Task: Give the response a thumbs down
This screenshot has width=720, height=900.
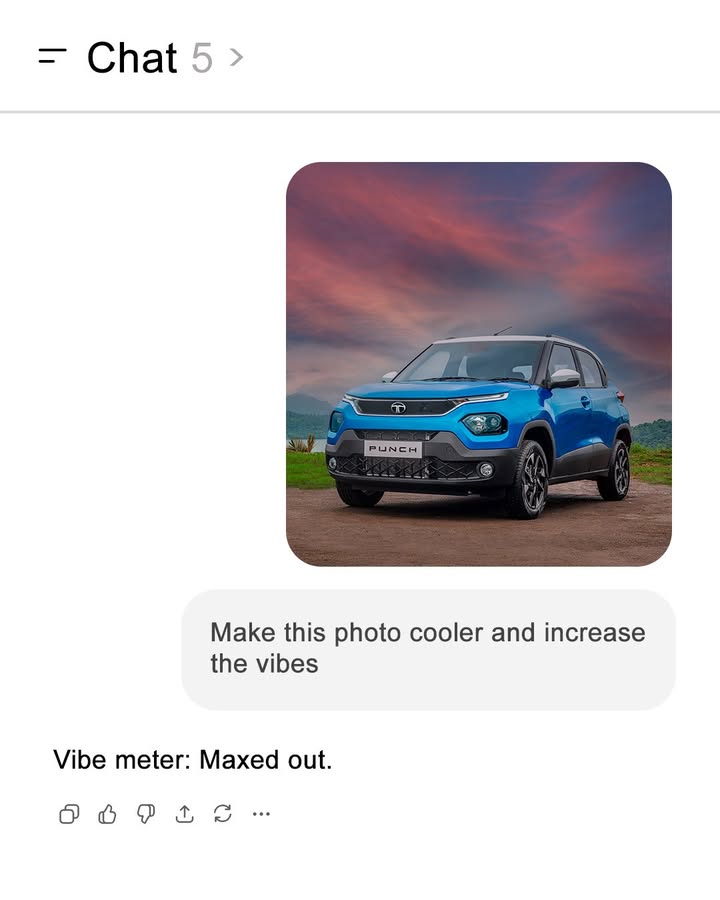Action: tap(146, 814)
